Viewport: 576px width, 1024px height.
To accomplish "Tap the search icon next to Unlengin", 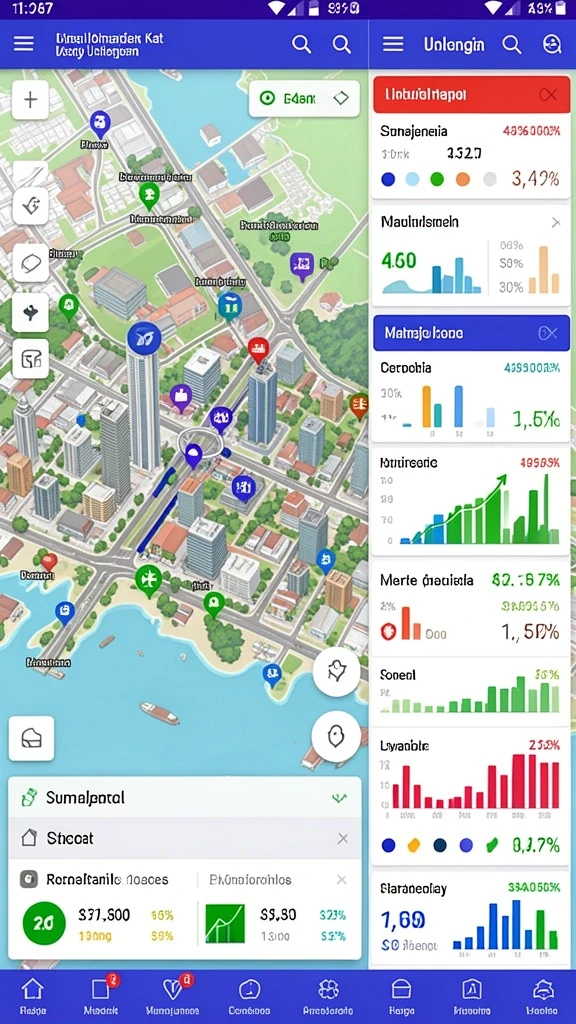I will (x=511, y=44).
